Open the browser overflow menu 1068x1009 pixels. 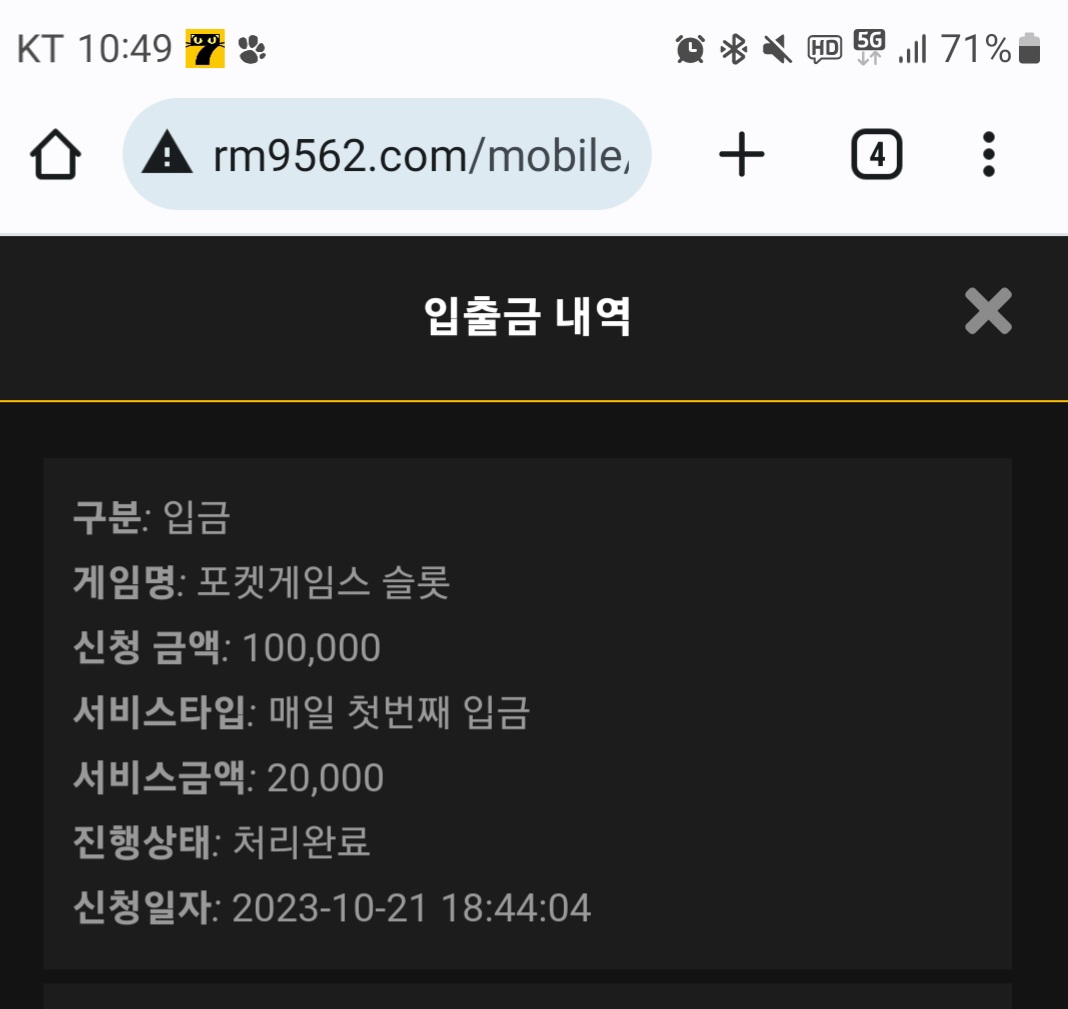(x=988, y=155)
